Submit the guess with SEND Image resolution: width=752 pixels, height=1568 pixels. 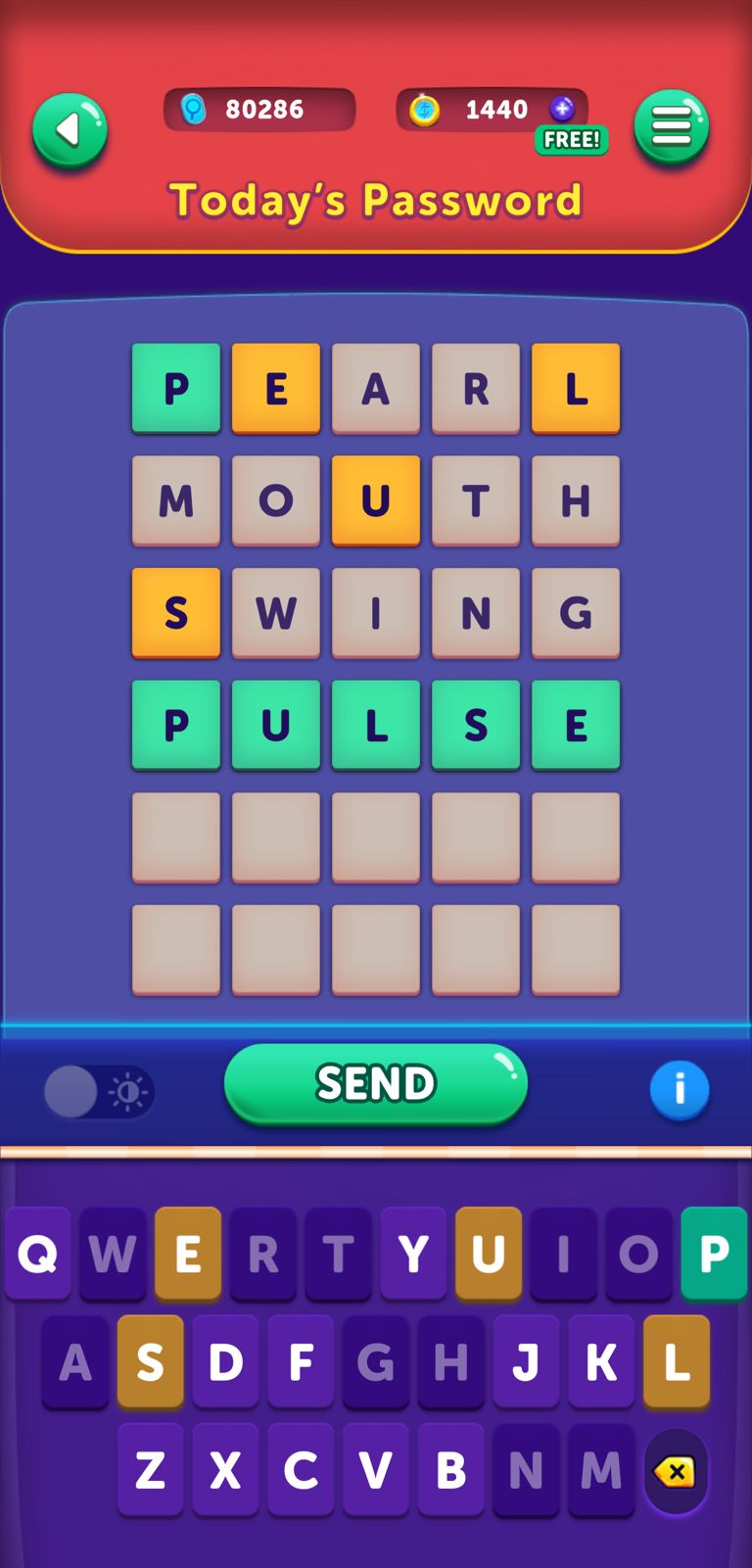[x=375, y=1083]
